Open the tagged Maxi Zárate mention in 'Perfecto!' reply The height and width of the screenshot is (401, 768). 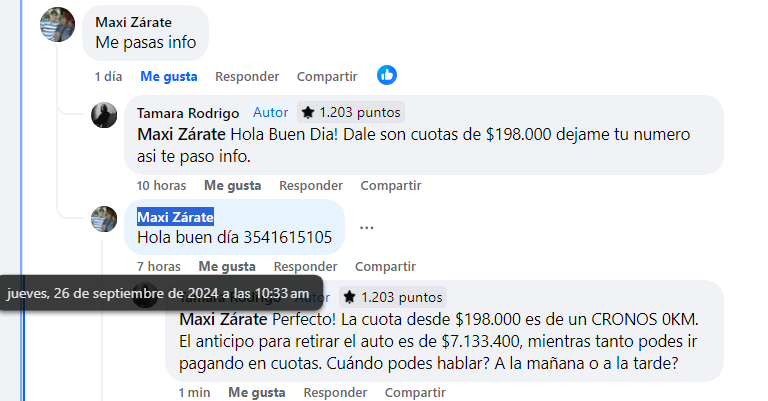224,320
